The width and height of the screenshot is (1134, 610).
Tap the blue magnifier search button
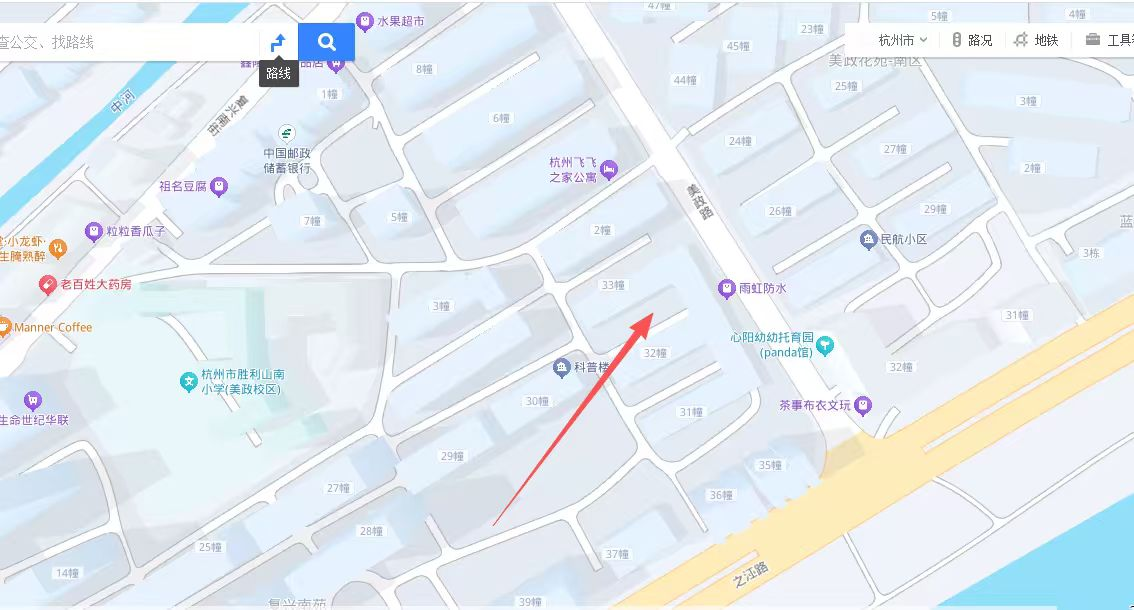click(x=326, y=42)
